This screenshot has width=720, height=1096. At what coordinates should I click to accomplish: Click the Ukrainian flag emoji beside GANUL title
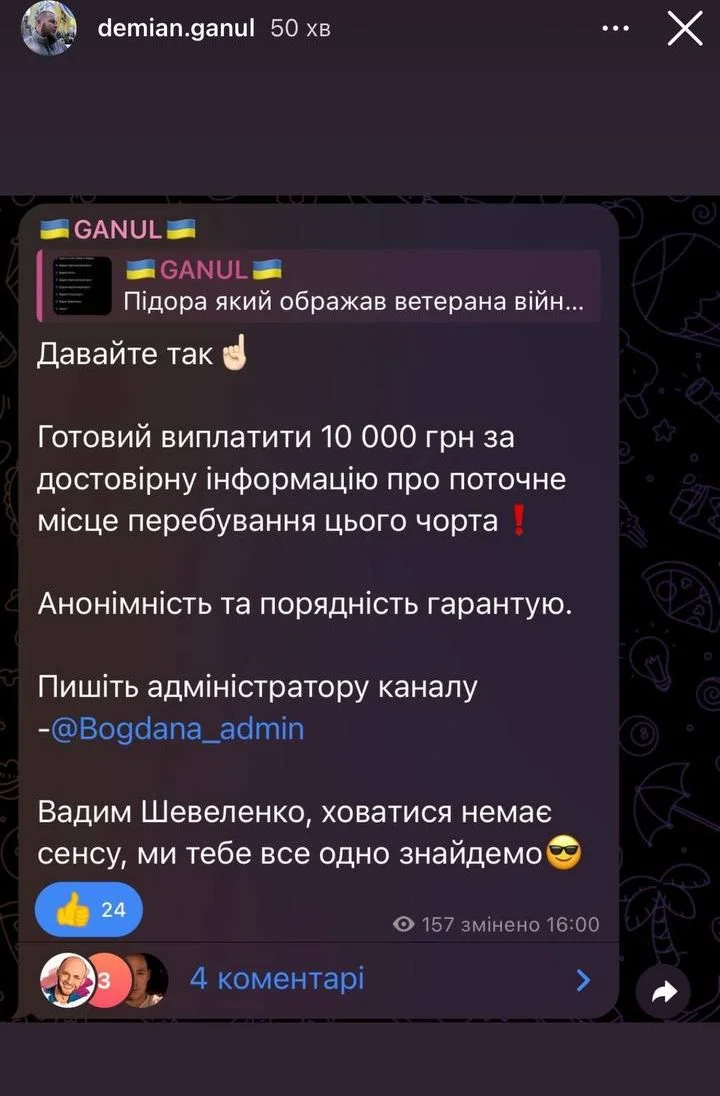click(55, 229)
